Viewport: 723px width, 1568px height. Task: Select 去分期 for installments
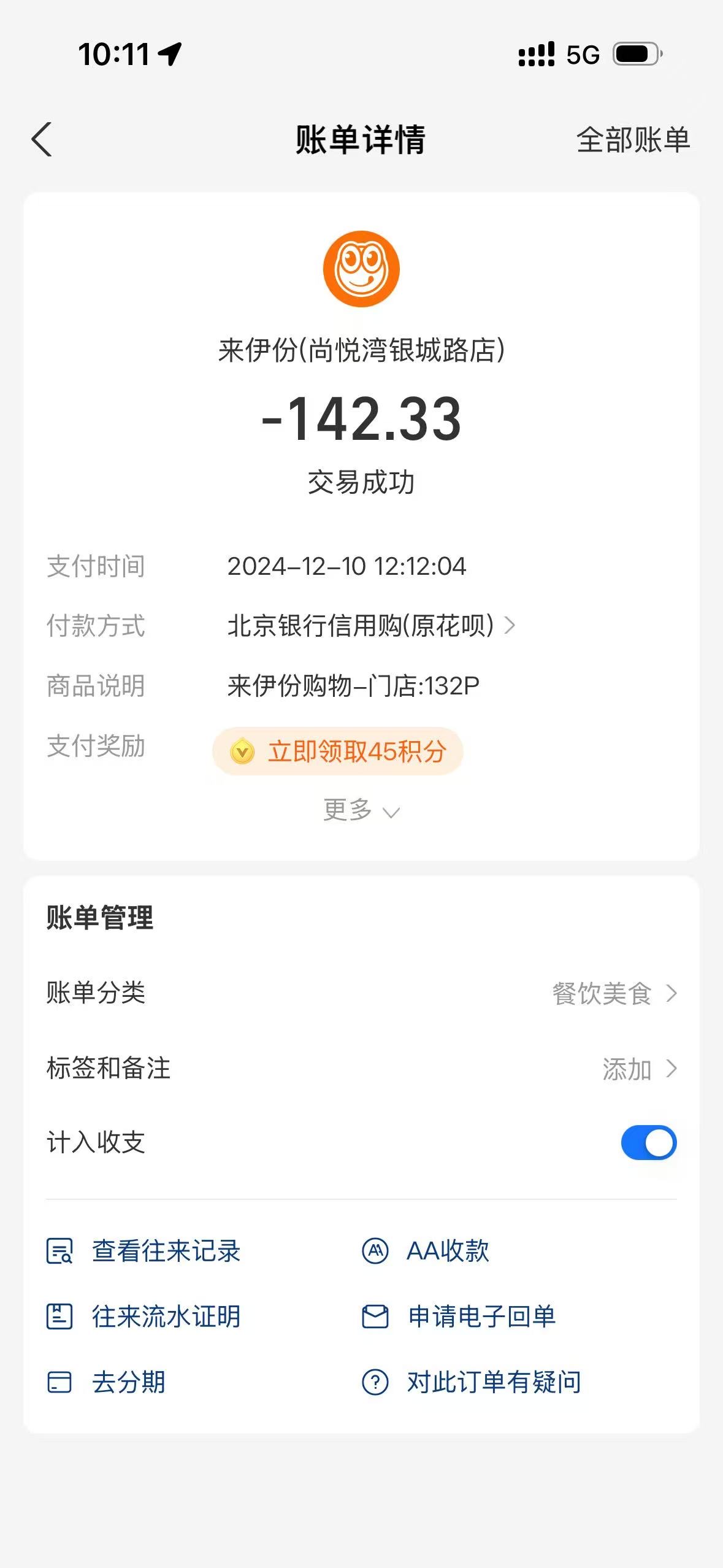click(x=106, y=1382)
